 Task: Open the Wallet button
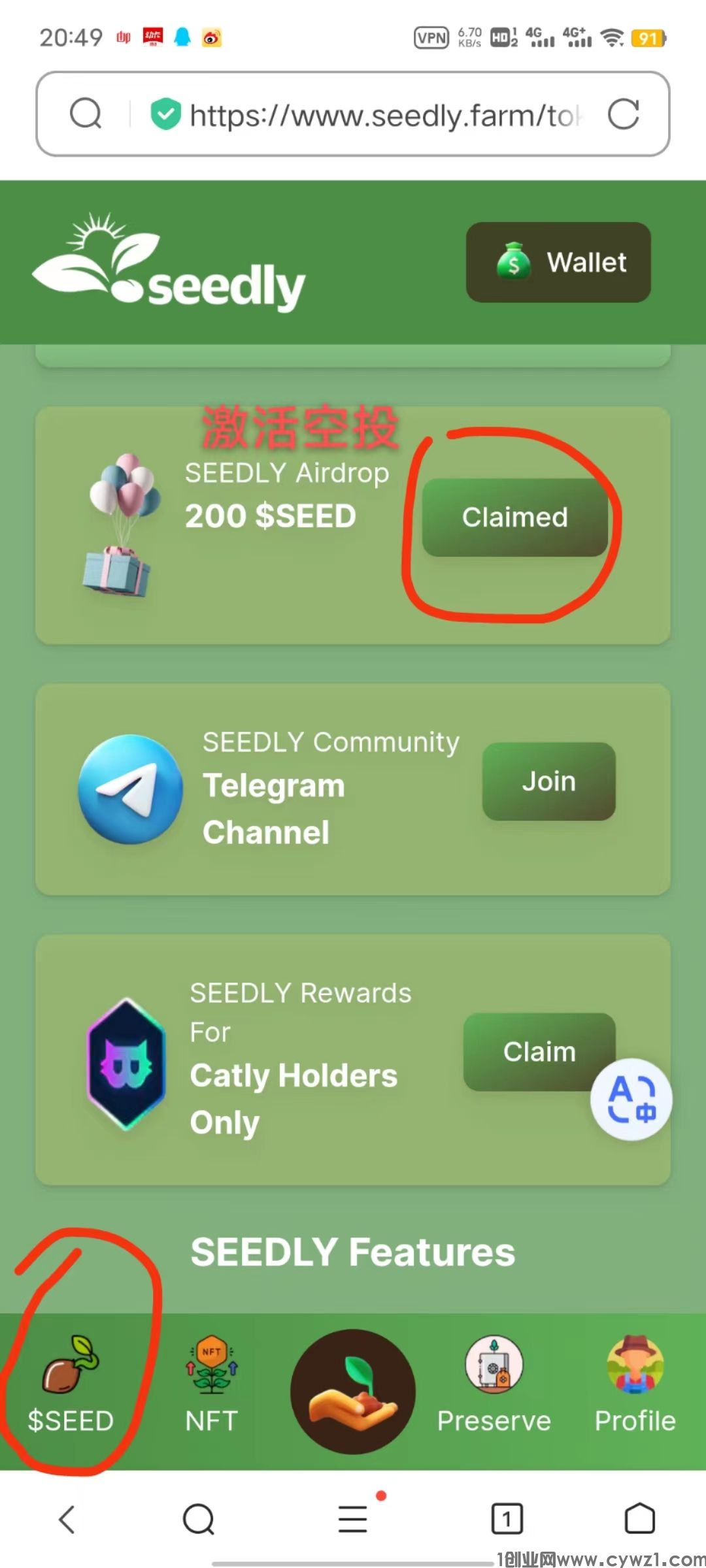pyautogui.click(x=558, y=262)
